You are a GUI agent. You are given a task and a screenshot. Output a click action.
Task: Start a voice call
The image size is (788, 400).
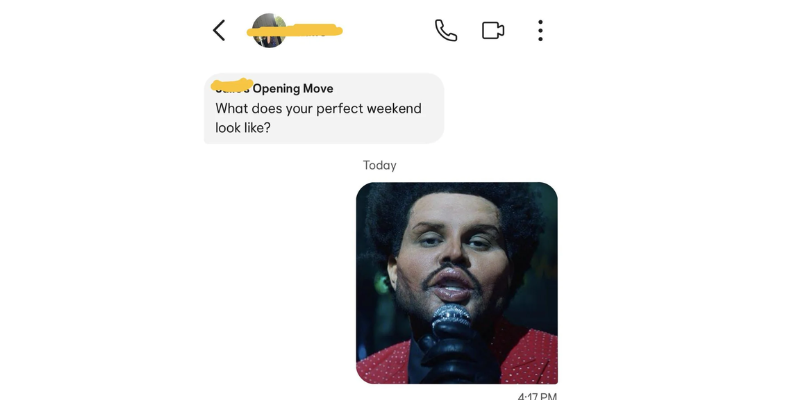[445, 30]
